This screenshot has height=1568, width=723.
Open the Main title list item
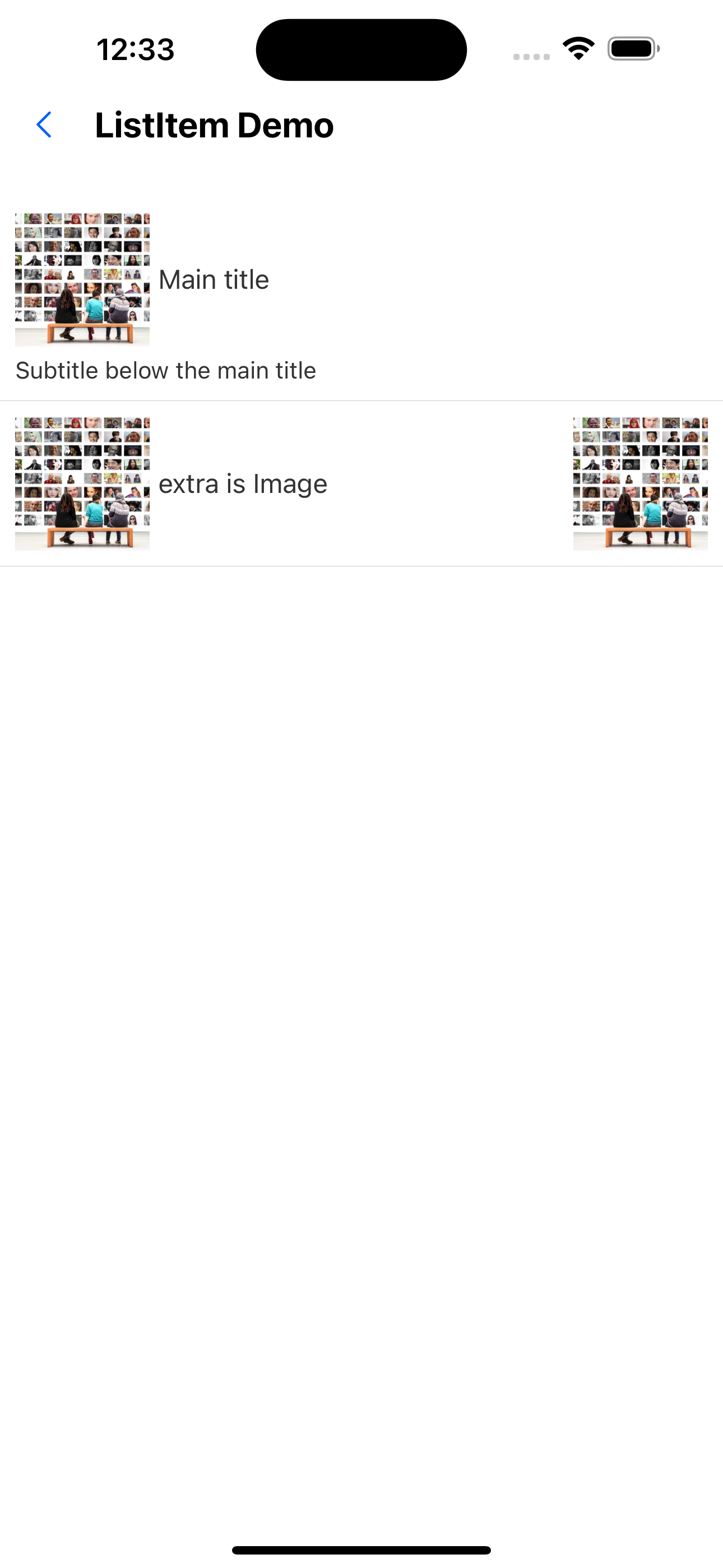(x=214, y=280)
